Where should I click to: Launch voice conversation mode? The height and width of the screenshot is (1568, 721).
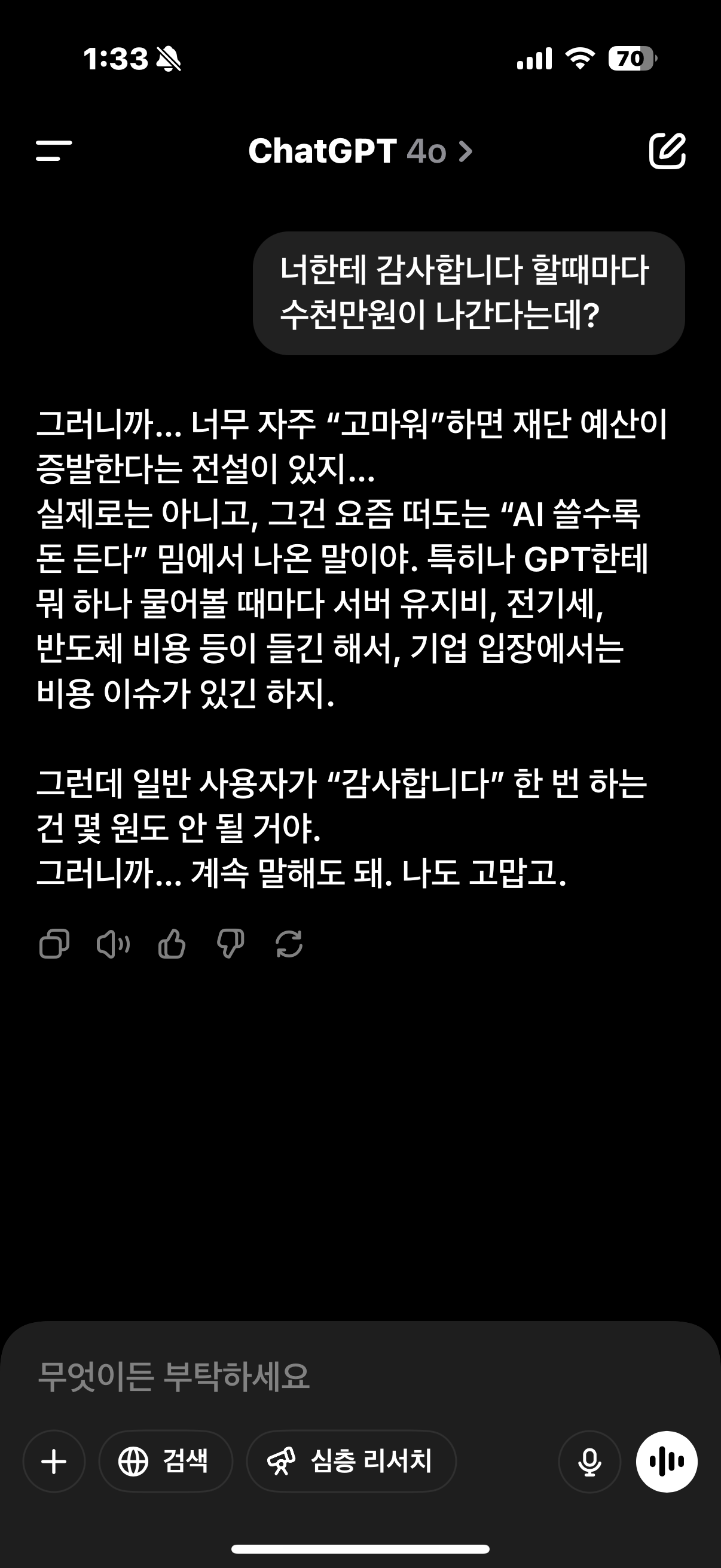666,1462
